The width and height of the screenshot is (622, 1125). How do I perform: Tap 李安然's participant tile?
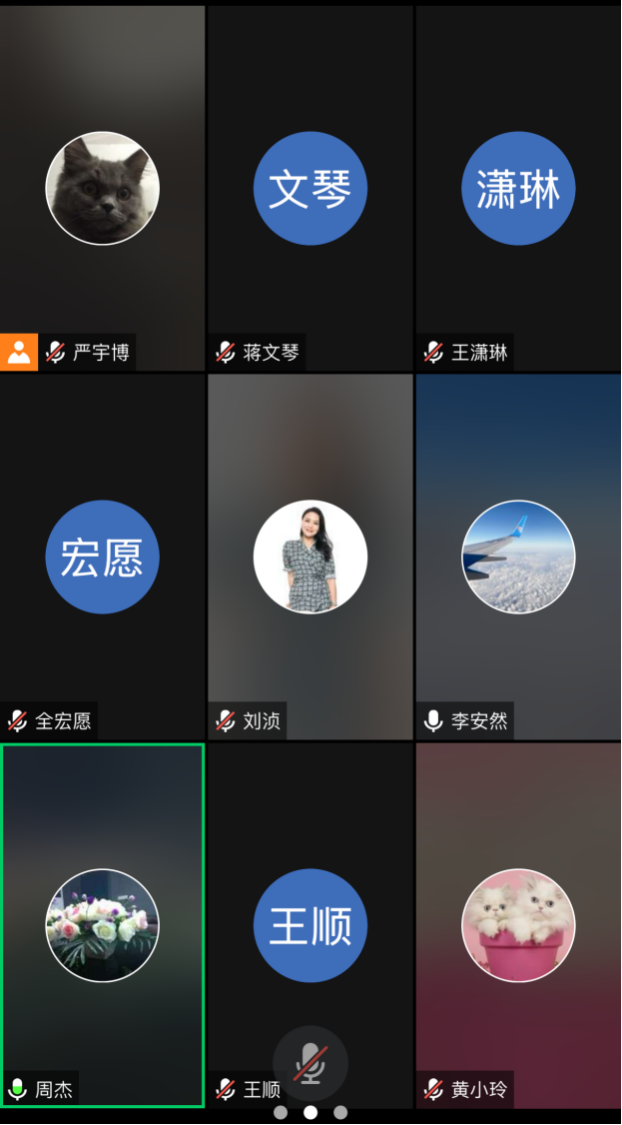click(x=518, y=556)
